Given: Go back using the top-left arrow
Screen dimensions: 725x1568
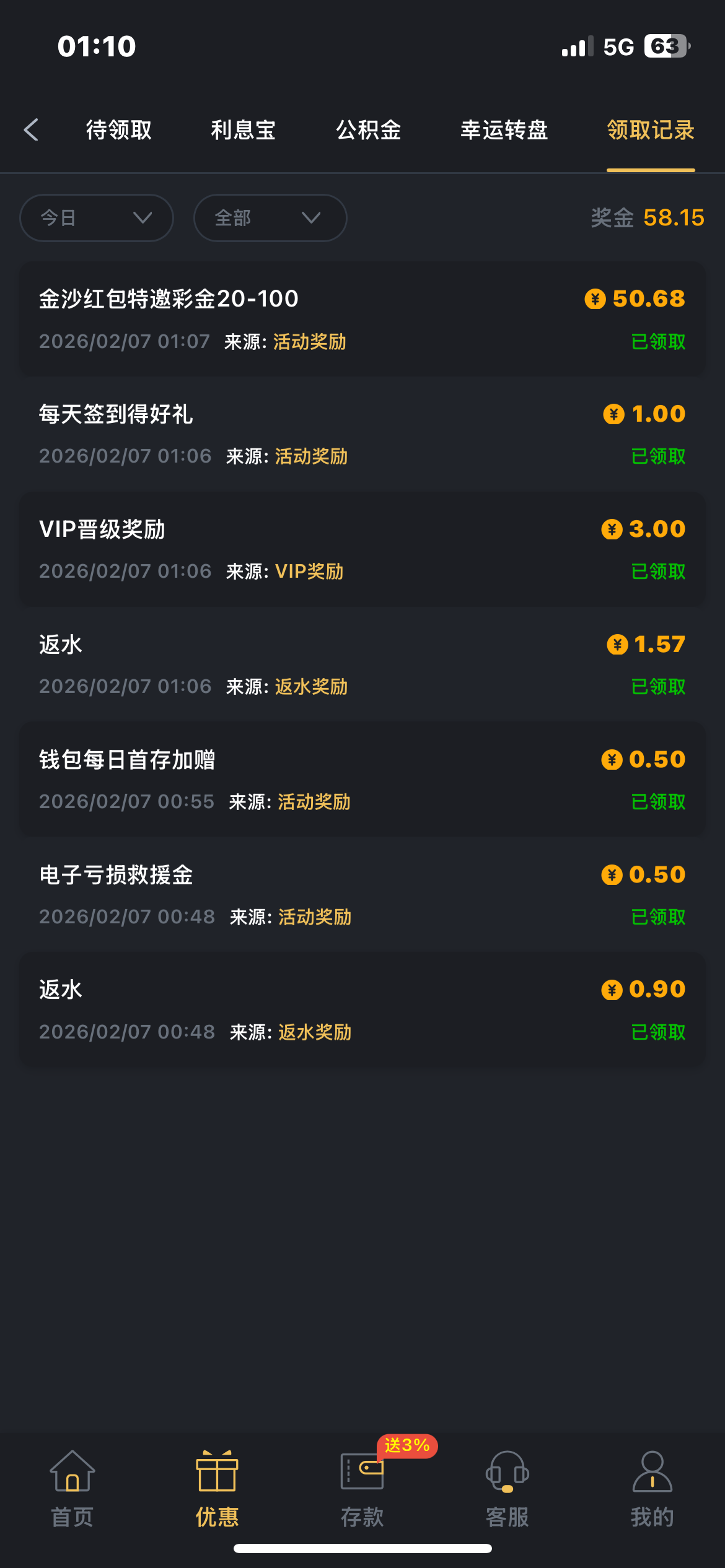Looking at the screenshot, I should pos(31,130).
